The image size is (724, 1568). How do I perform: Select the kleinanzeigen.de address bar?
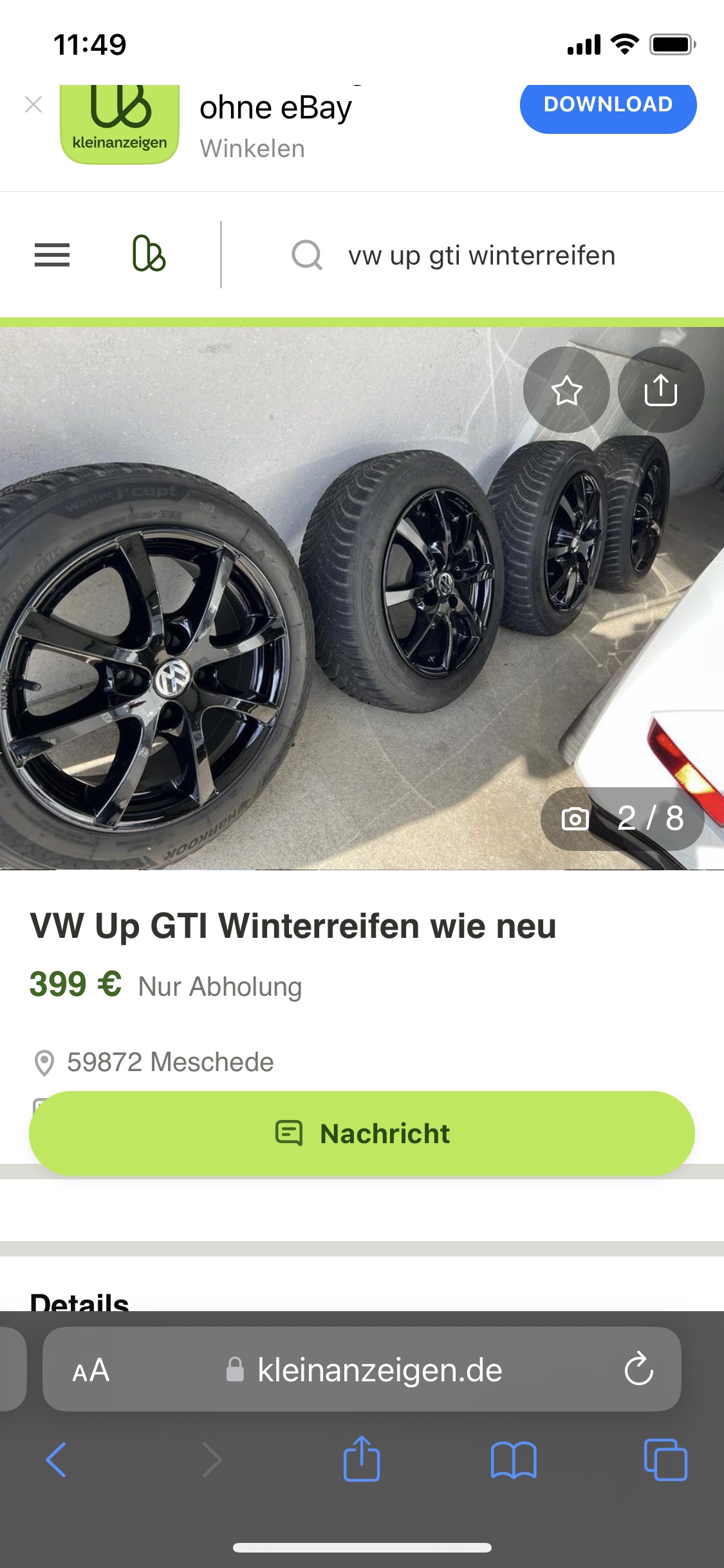coord(380,1370)
